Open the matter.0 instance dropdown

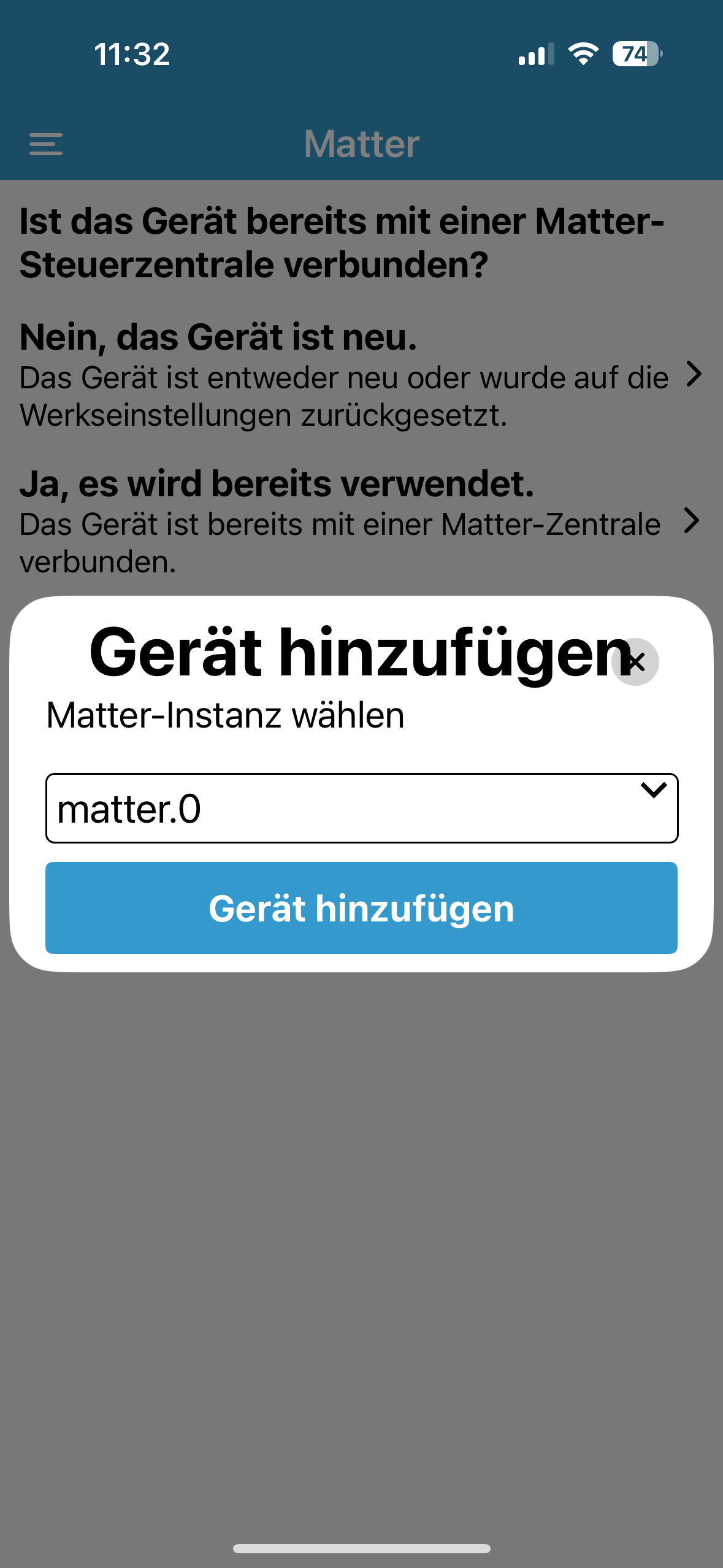tap(361, 808)
